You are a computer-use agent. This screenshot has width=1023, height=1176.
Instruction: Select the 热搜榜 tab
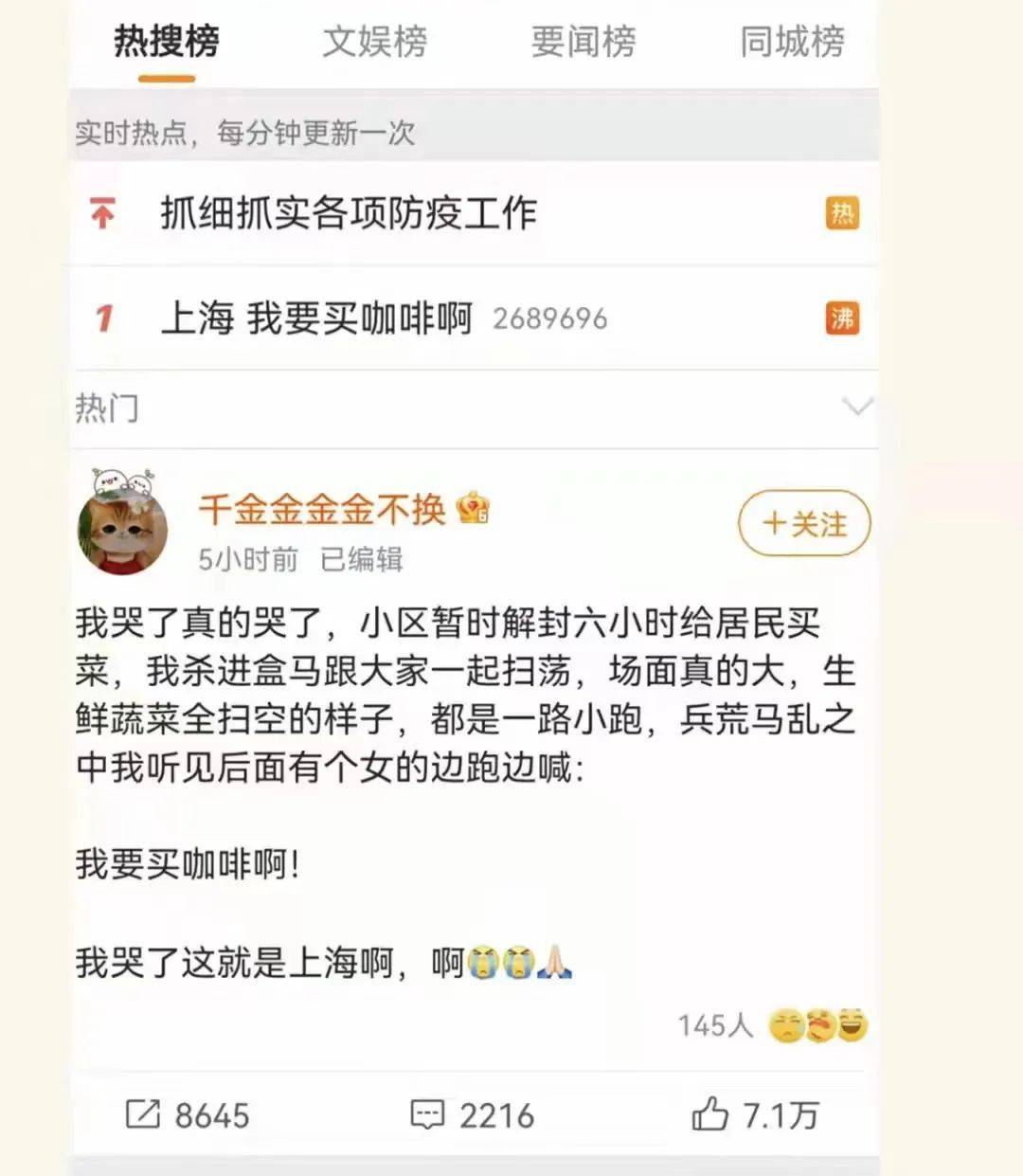tap(167, 42)
